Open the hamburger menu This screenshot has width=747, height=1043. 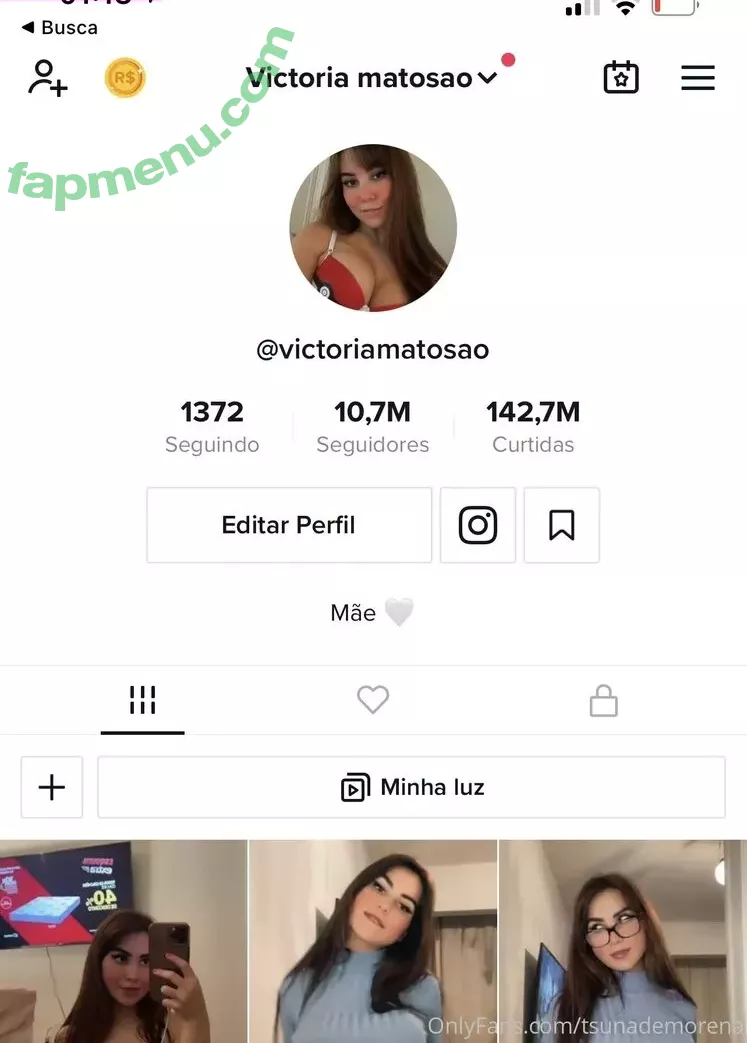pyautogui.click(x=698, y=78)
